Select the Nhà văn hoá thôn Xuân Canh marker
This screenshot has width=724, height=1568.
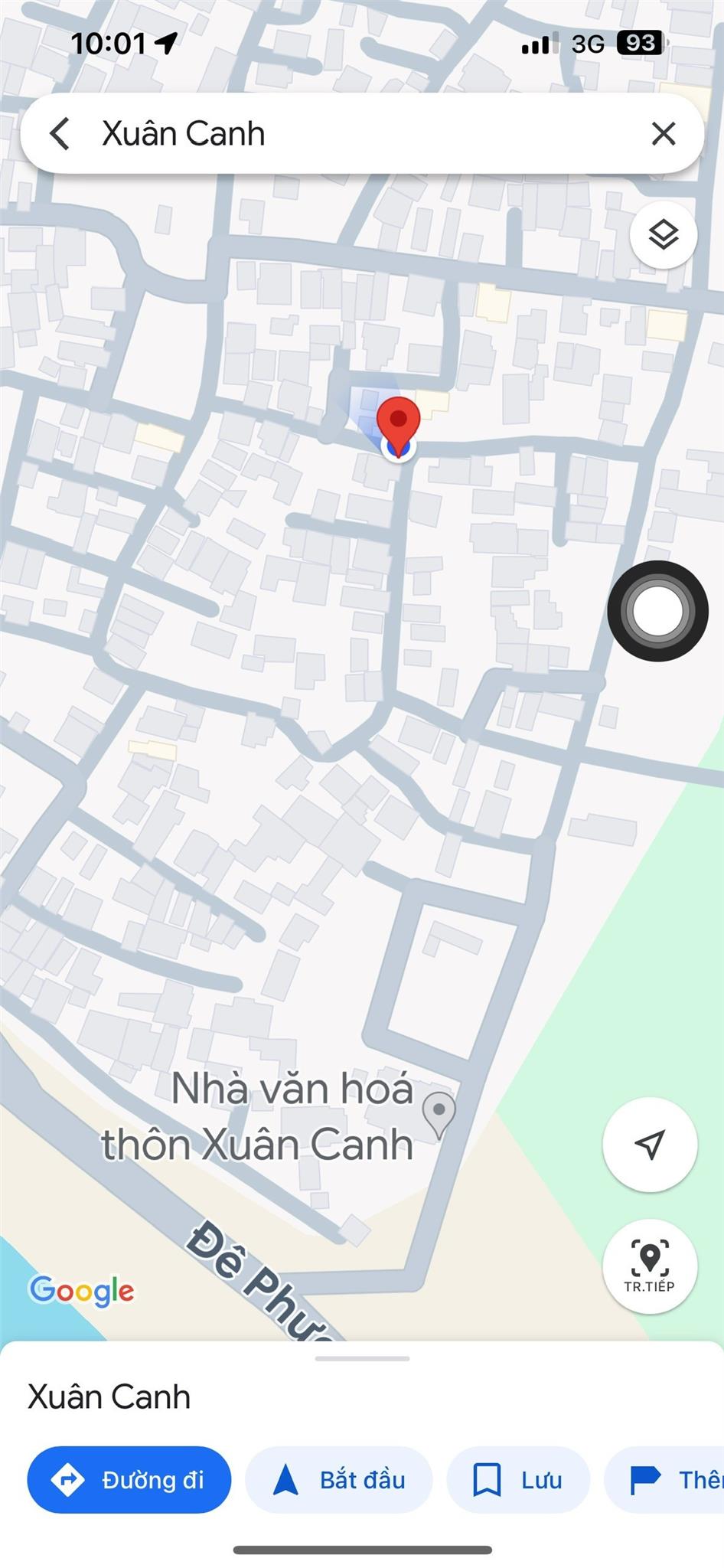[x=439, y=1112]
